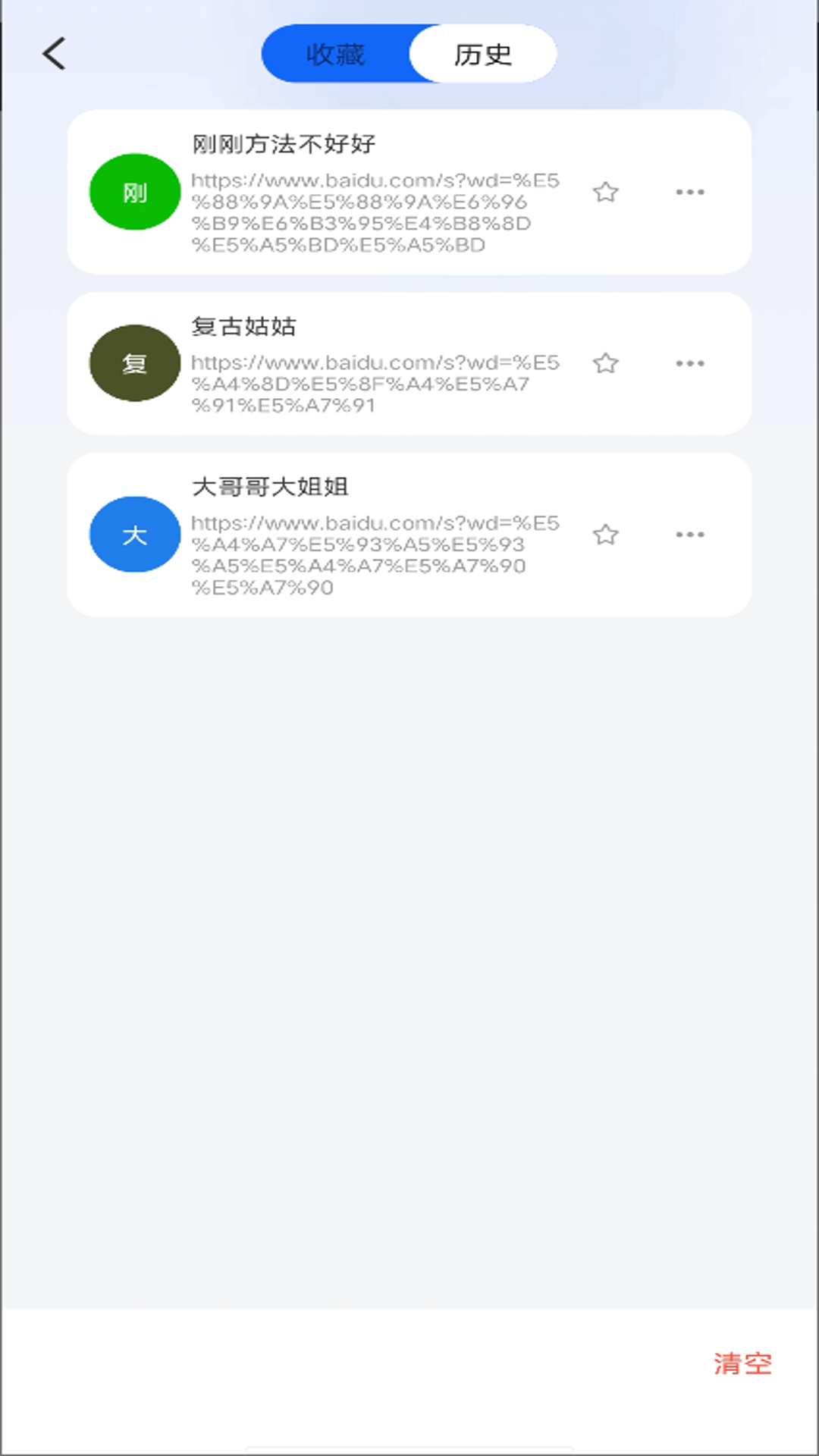Open the baidu.com link under 复古姑姑
The height and width of the screenshot is (1456, 819).
click(377, 383)
